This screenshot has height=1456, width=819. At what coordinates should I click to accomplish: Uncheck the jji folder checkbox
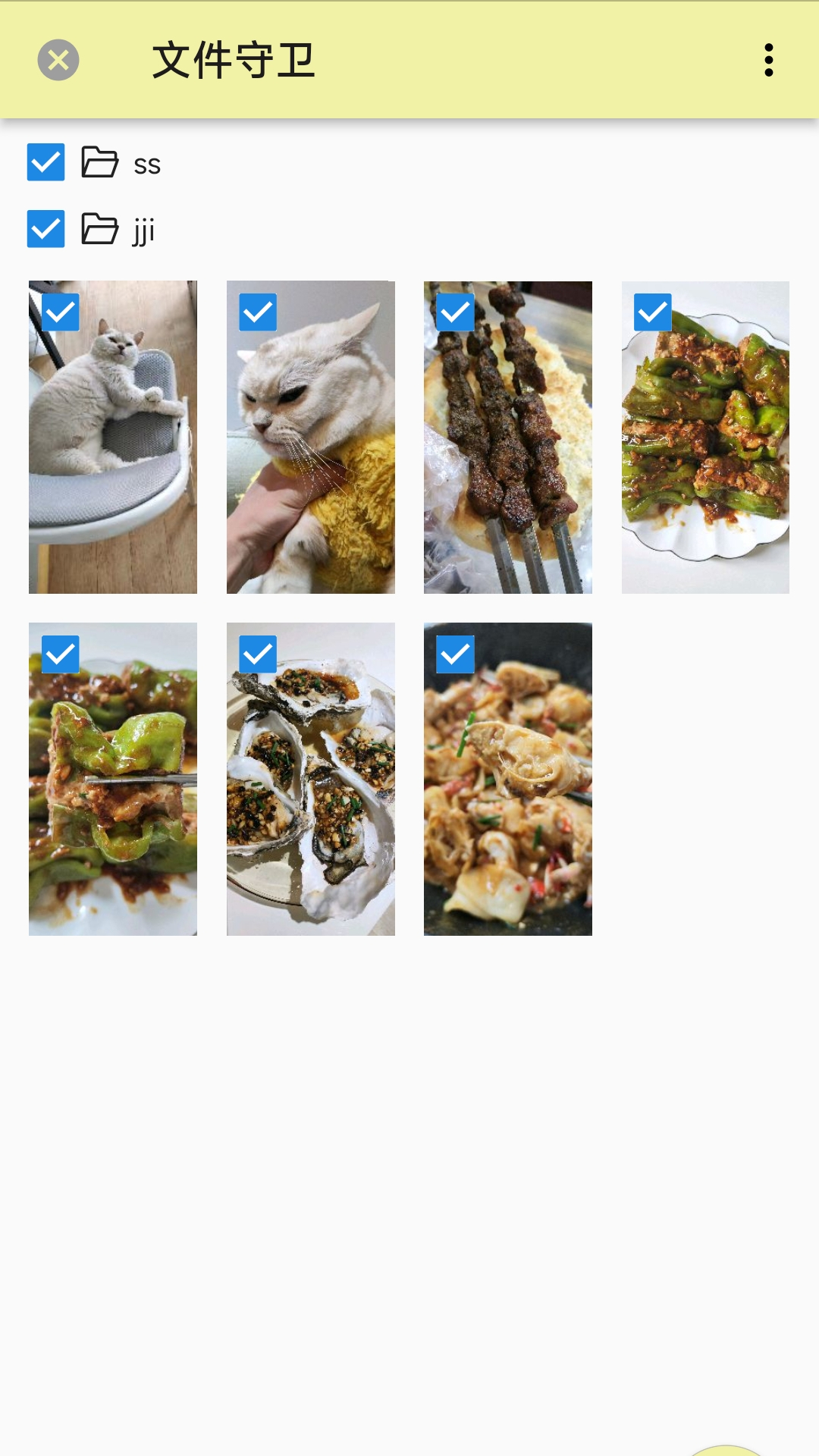click(x=45, y=229)
